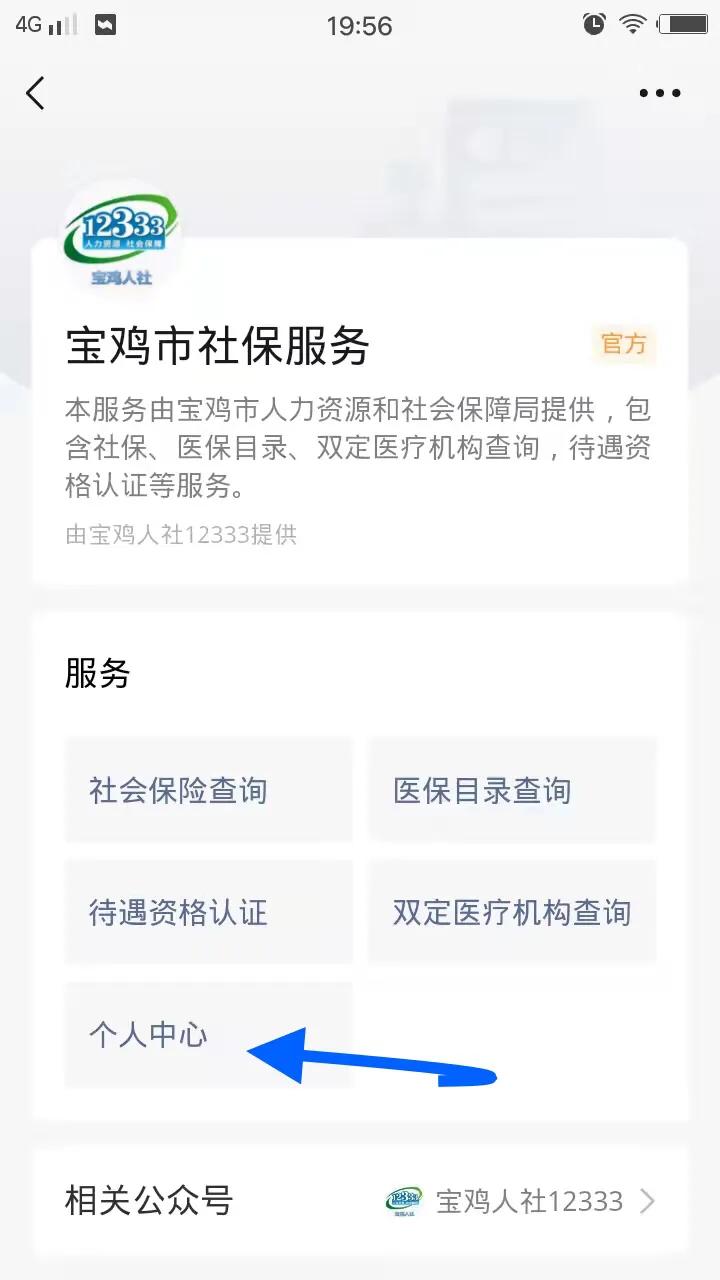Tap the message notification icon in status bar
The image size is (720, 1280).
(x=103, y=22)
